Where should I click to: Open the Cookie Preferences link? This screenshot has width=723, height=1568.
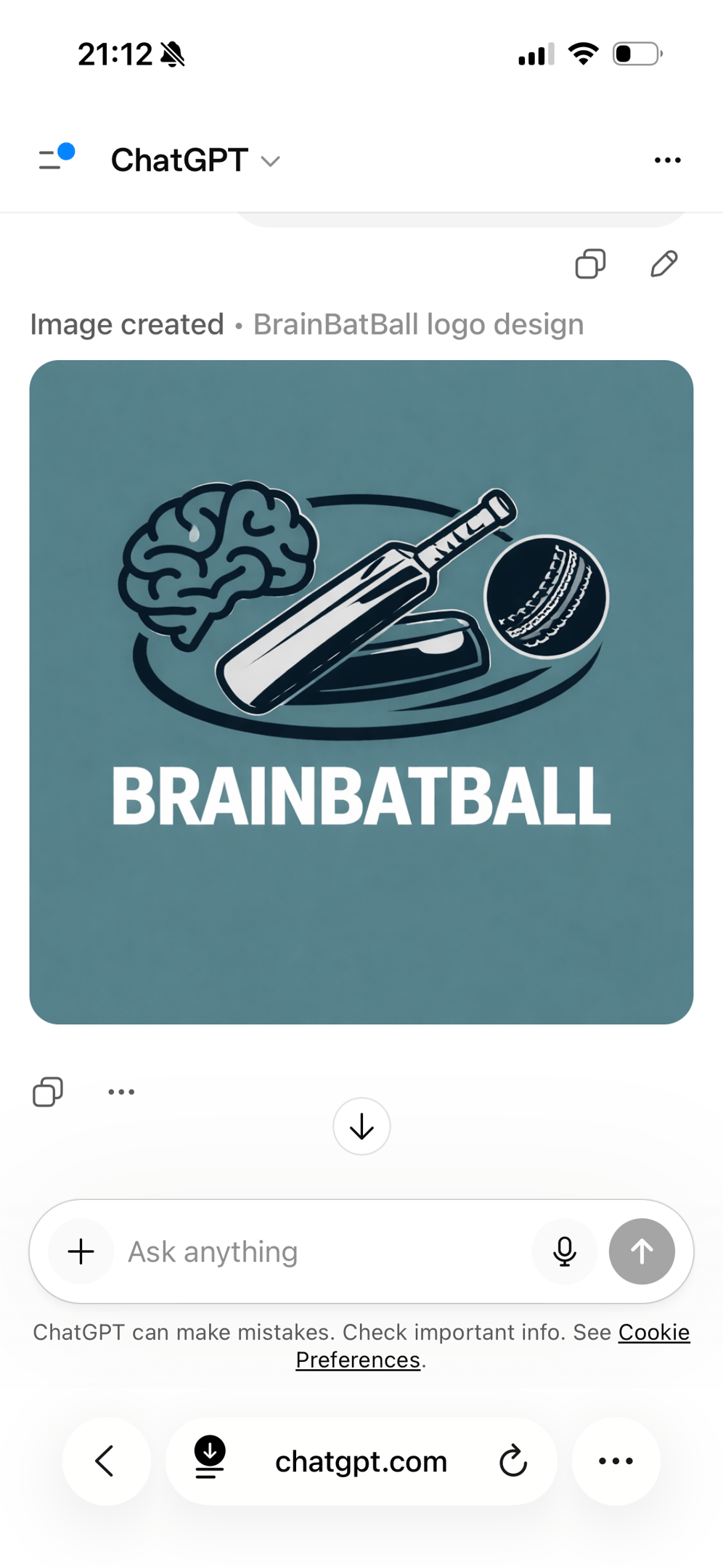(493, 1346)
